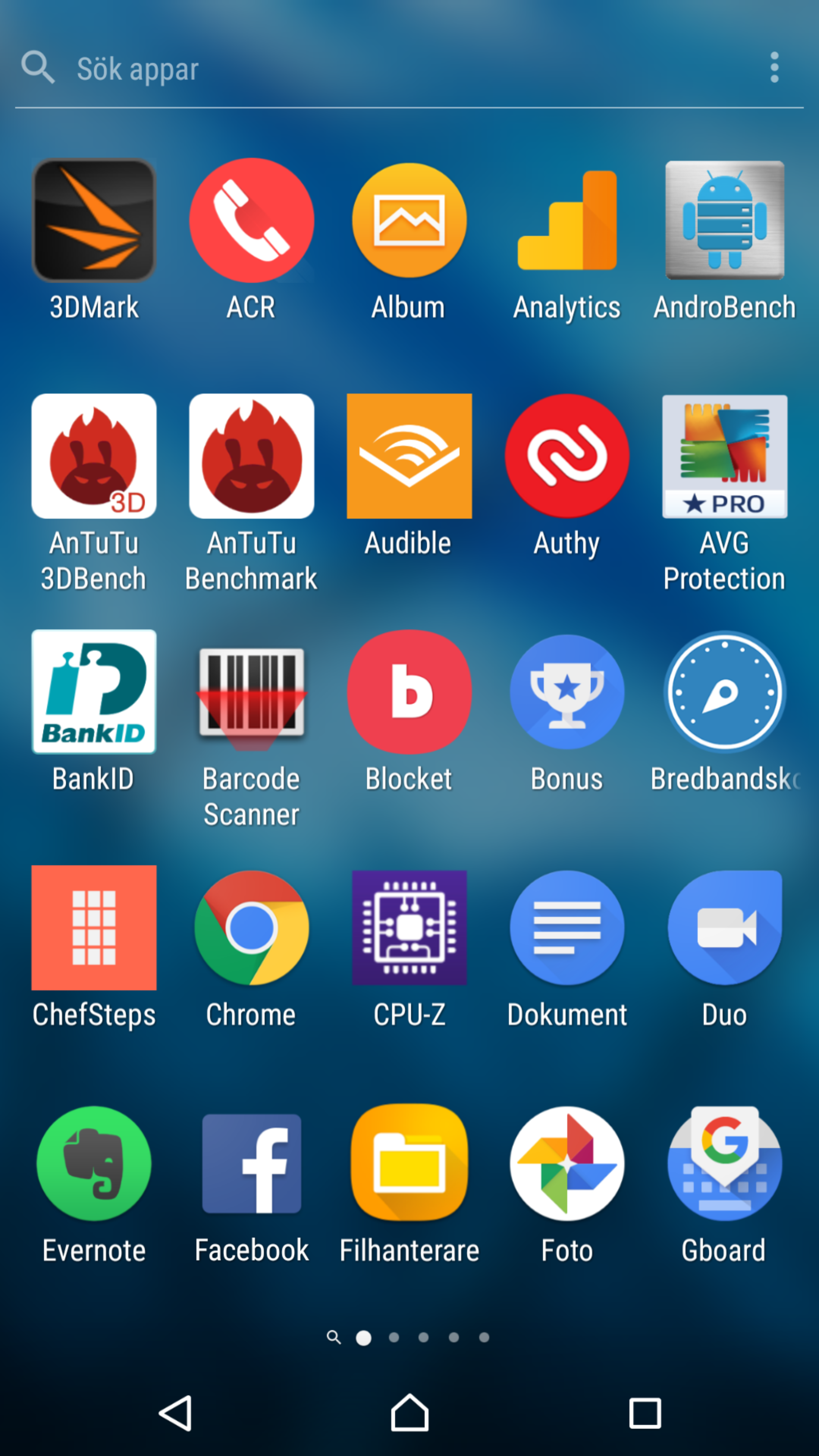Screen dimensions: 819x1456
Task: Launch Google Analytics
Action: pos(567,220)
